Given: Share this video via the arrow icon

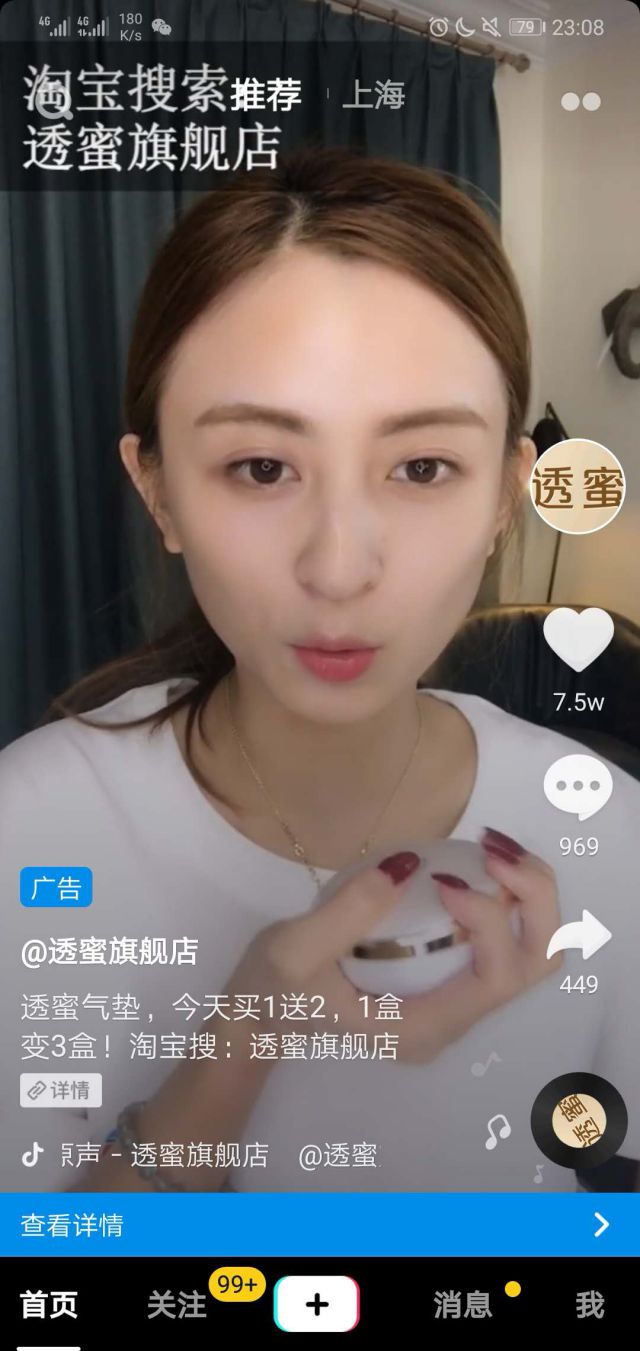Looking at the screenshot, I should point(579,936).
